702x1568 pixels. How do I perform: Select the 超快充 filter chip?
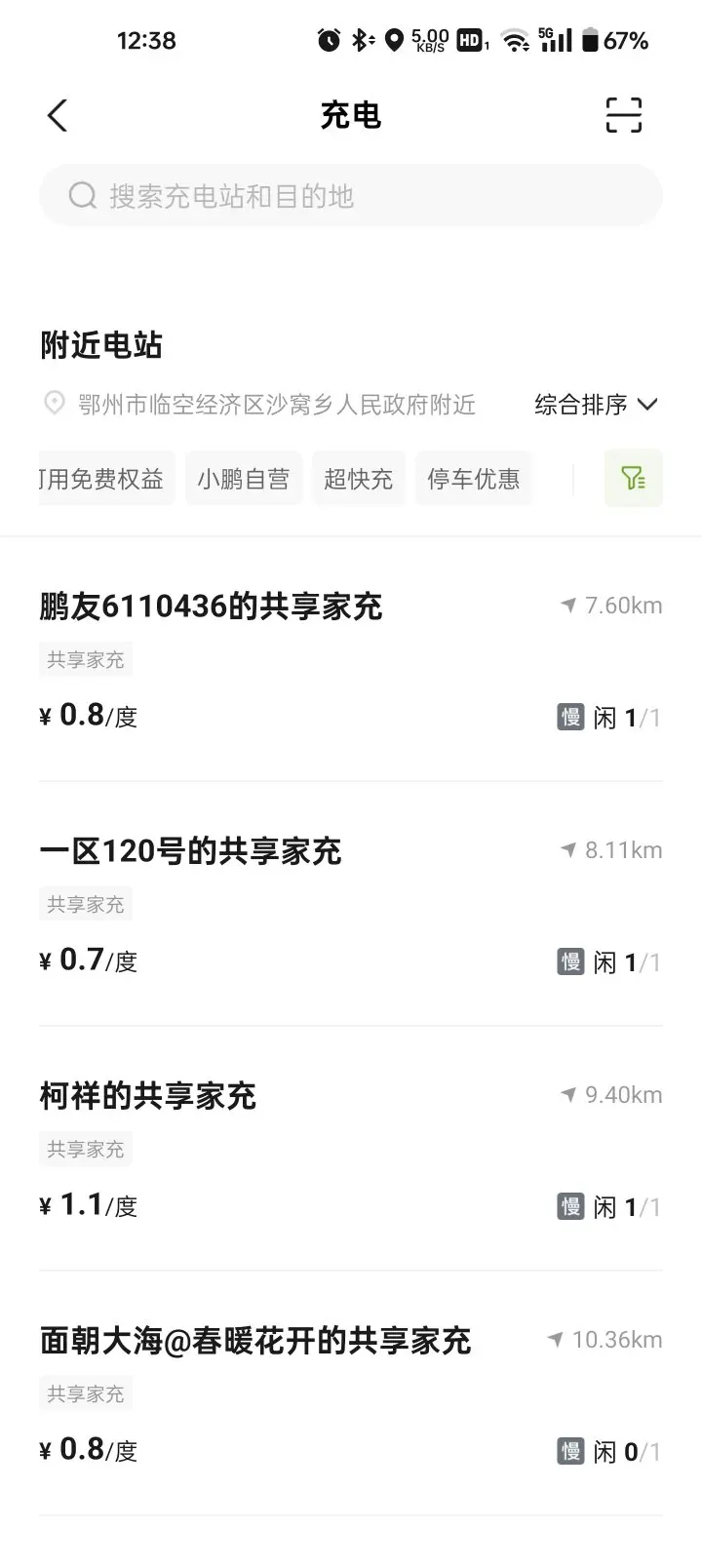tap(359, 479)
